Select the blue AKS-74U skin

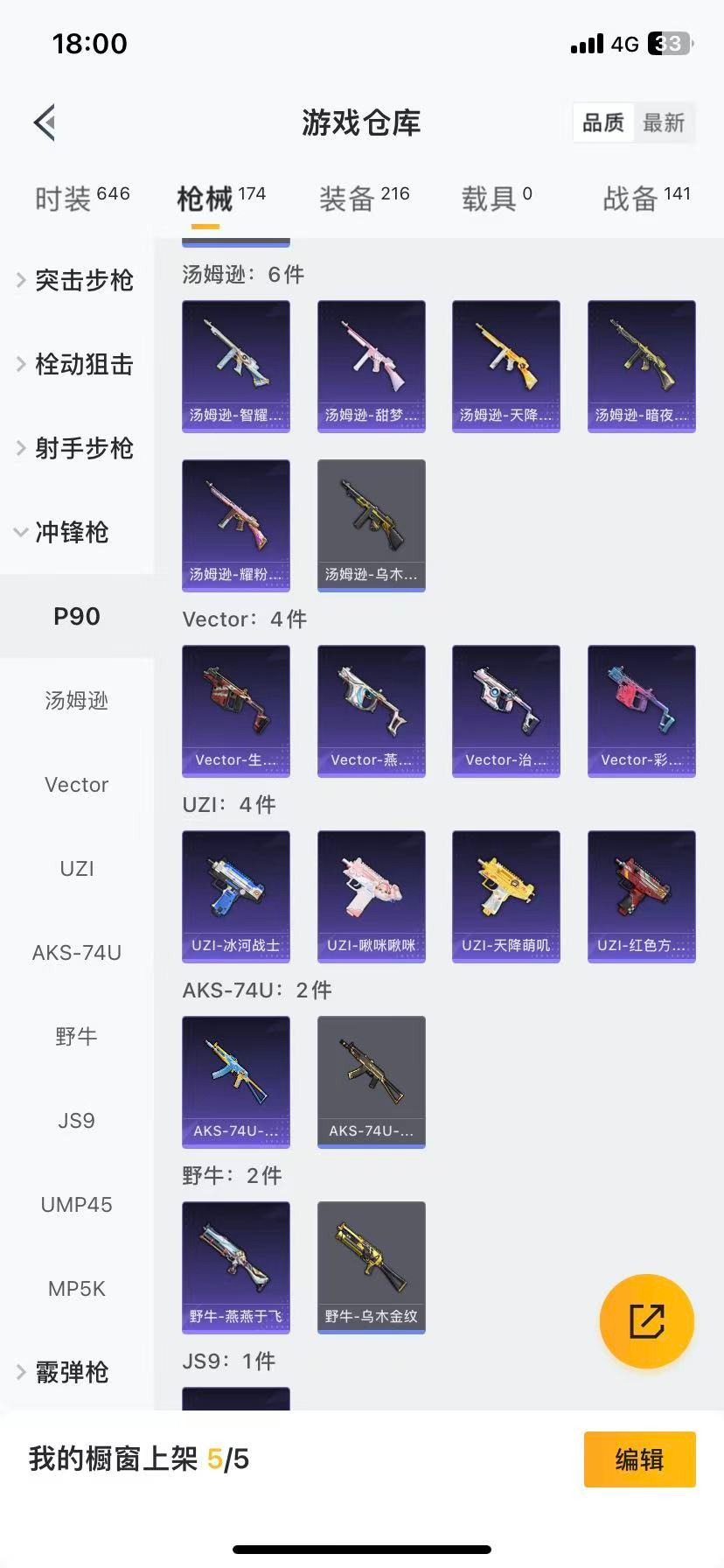tap(235, 1082)
